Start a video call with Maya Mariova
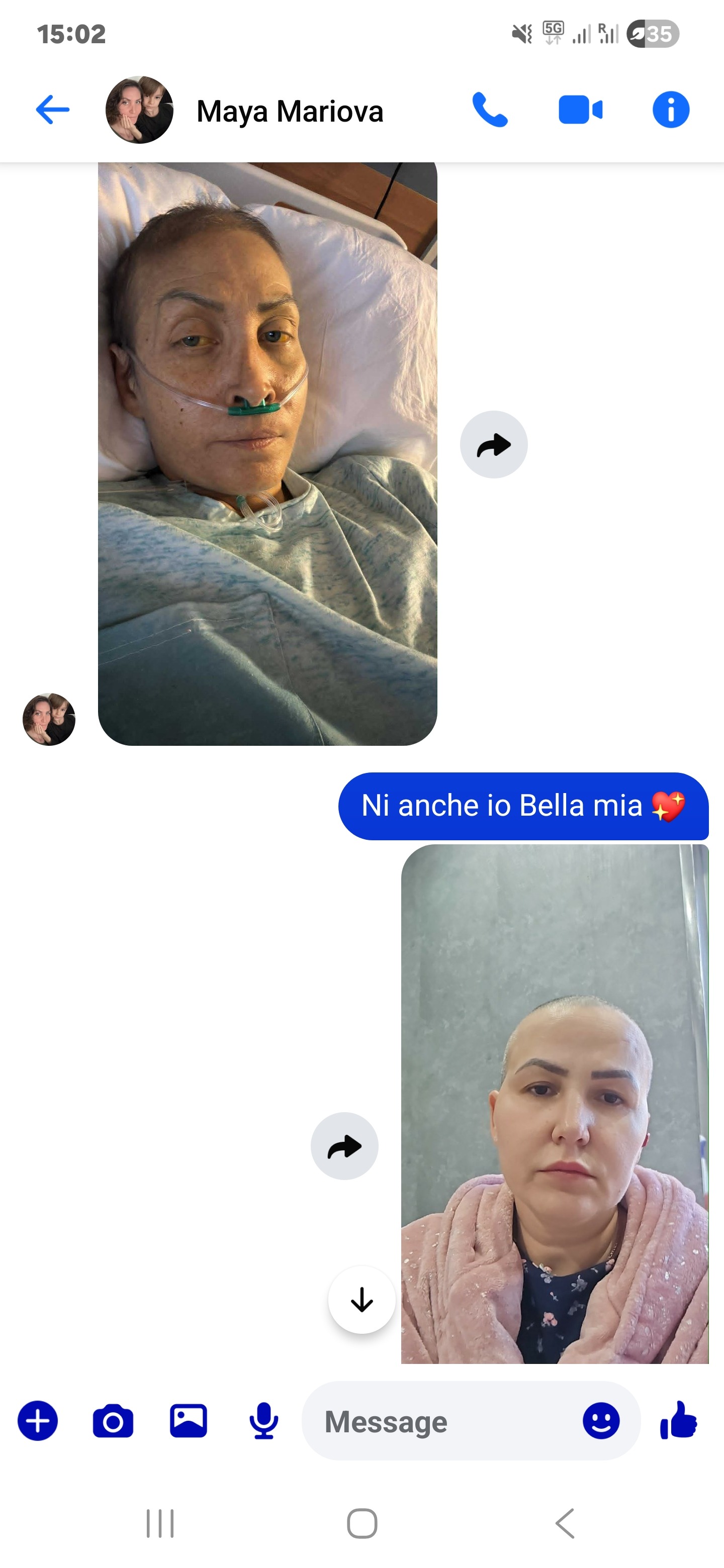 (x=580, y=110)
